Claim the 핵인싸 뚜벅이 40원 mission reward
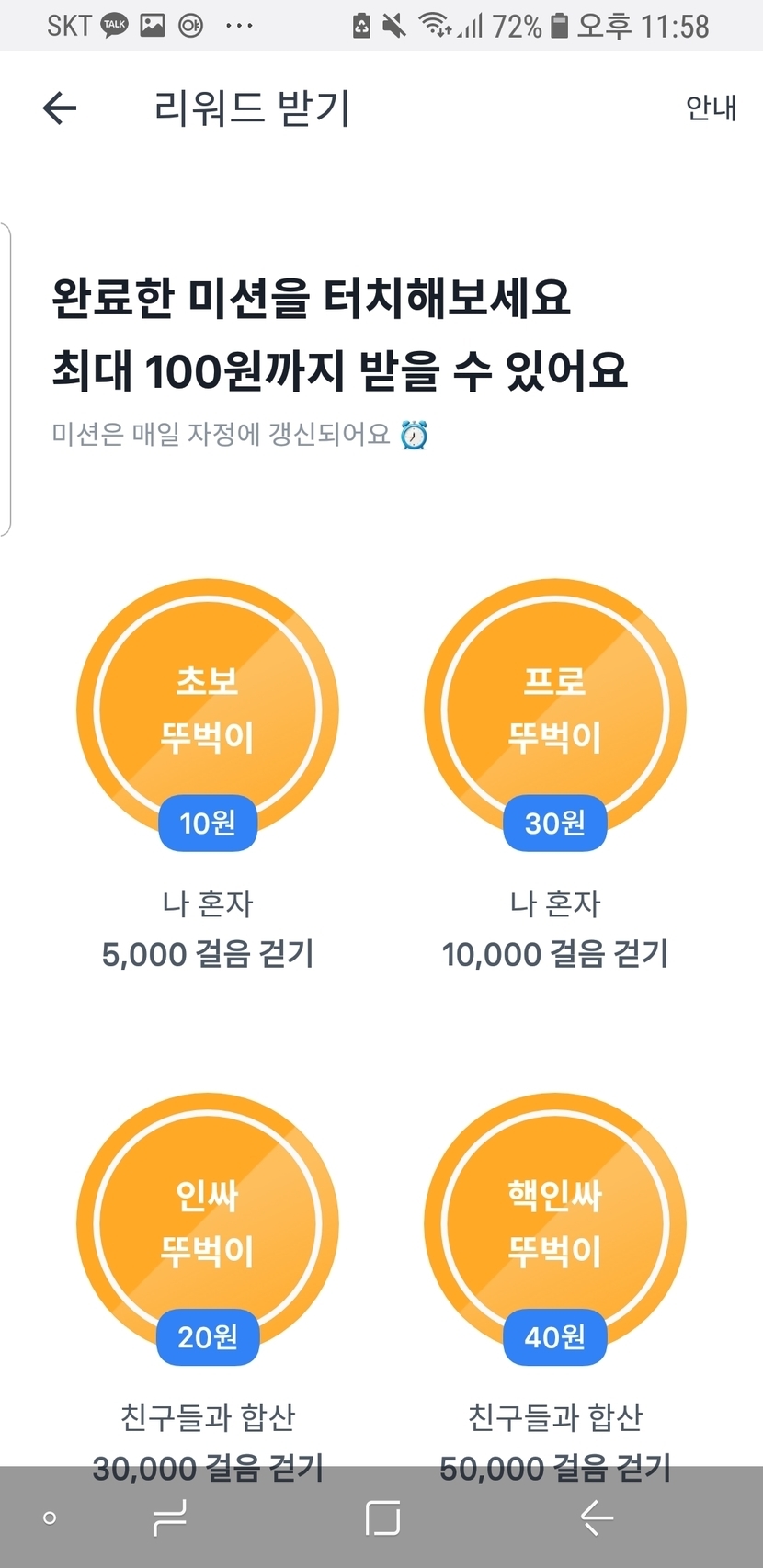This screenshot has width=763, height=1568. 555,1224
